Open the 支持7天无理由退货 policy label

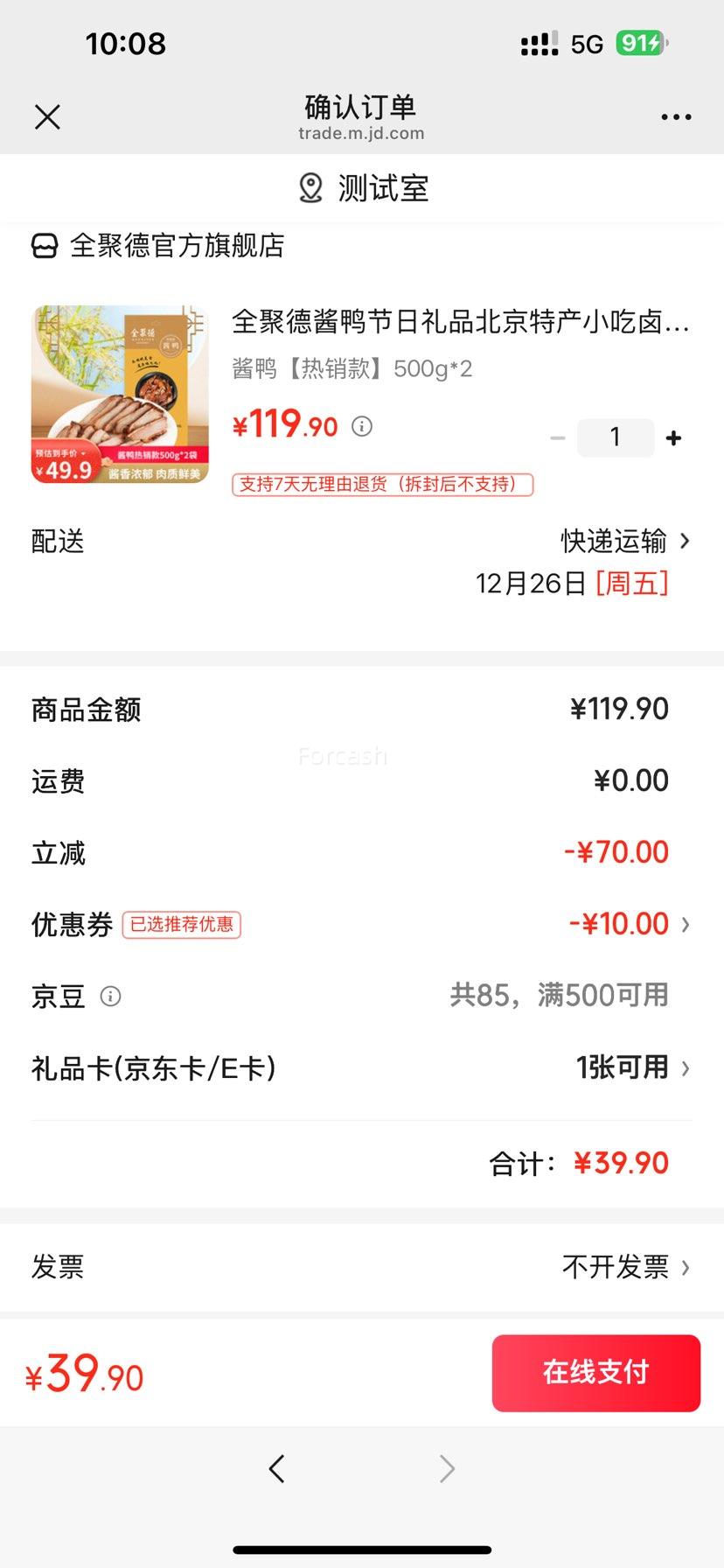[382, 485]
